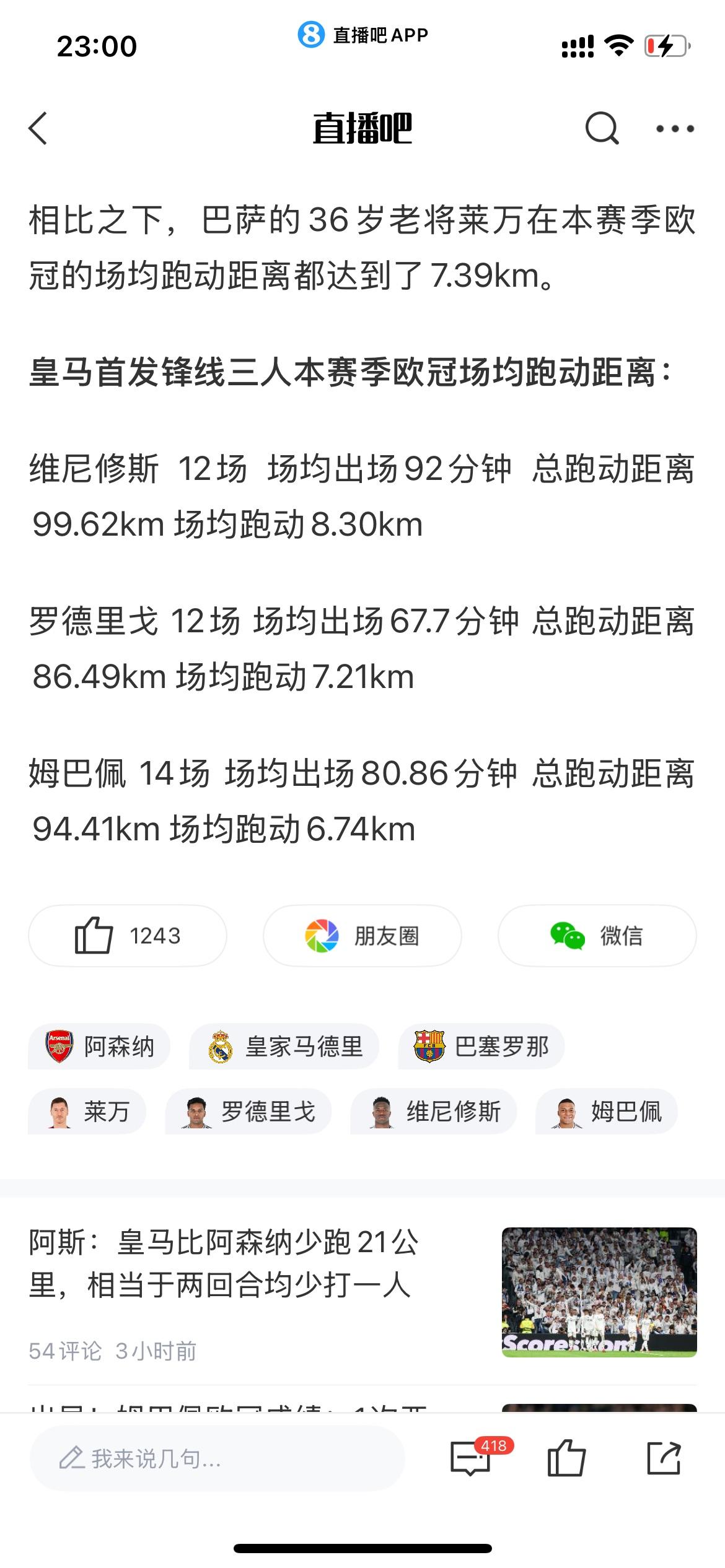Tap the 我来说几句 comment box

217,1458
